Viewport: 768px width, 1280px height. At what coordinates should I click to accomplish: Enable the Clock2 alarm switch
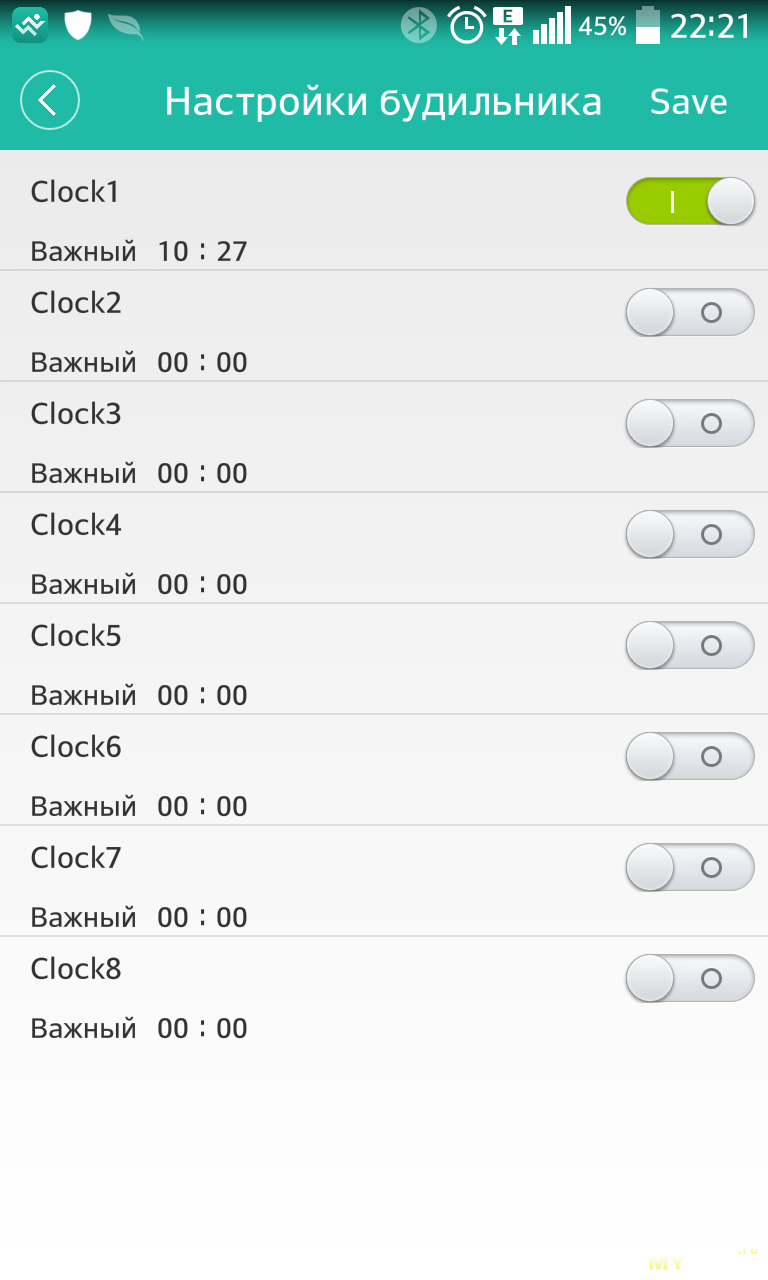690,312
